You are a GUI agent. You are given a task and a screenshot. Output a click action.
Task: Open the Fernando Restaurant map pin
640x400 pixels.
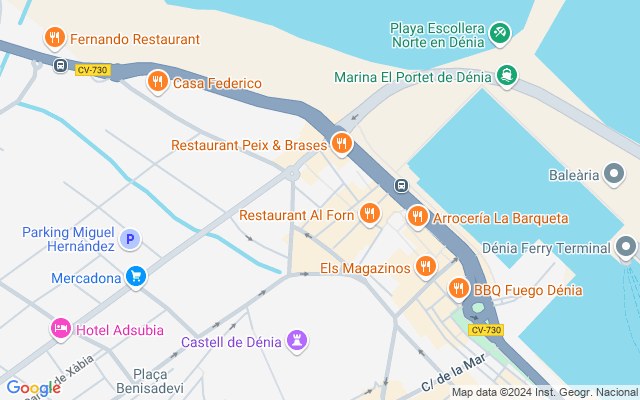click(x=55, y=38)
